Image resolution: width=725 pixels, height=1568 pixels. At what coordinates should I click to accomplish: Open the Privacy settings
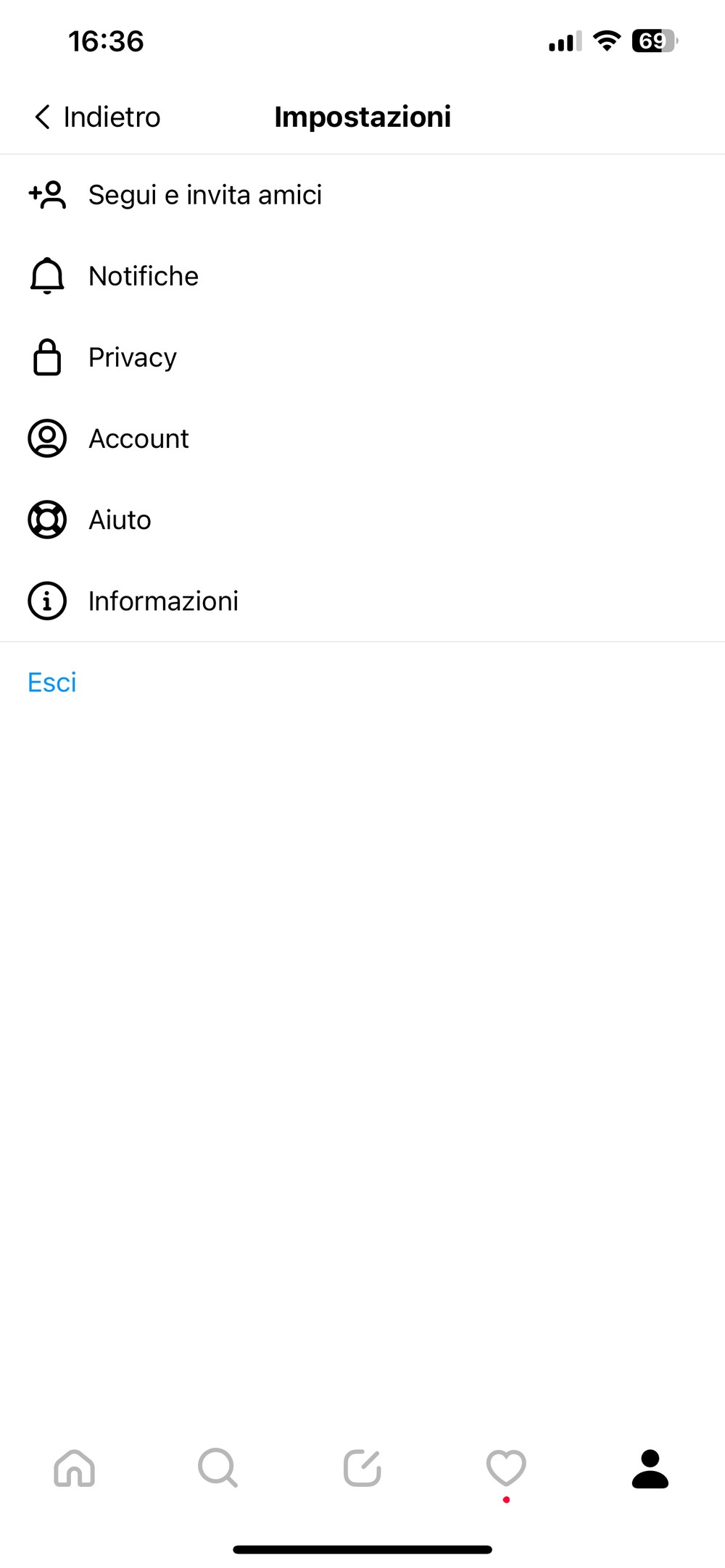click(362, 357)
